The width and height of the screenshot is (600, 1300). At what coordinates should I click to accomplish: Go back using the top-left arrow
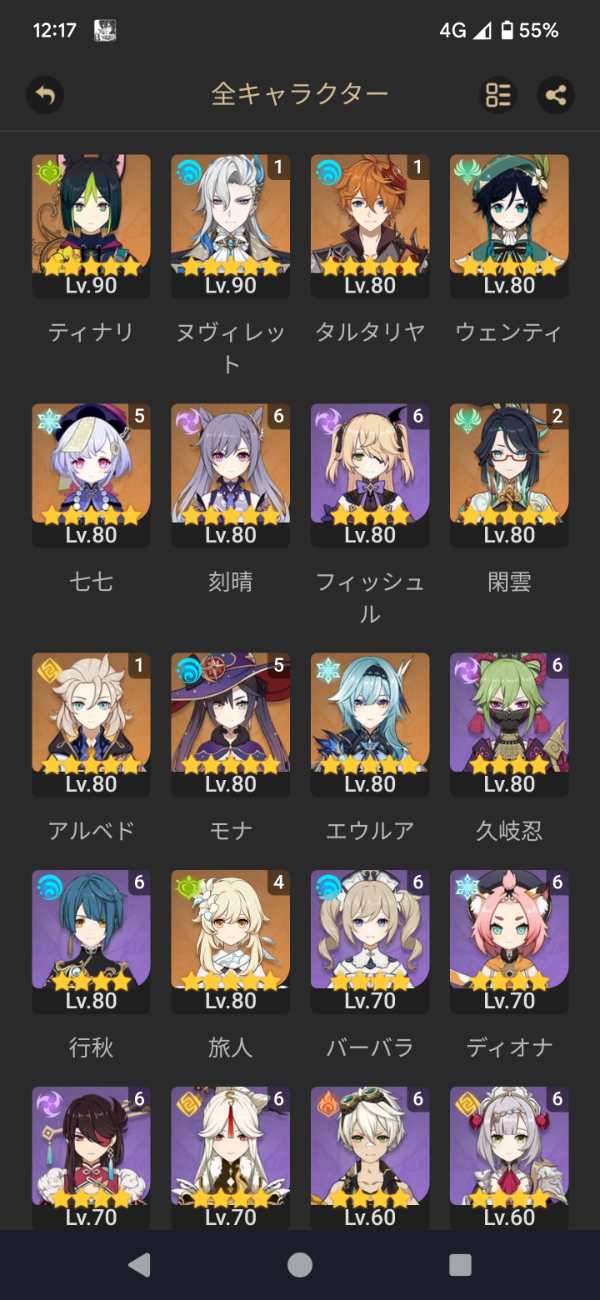point(44,95)
